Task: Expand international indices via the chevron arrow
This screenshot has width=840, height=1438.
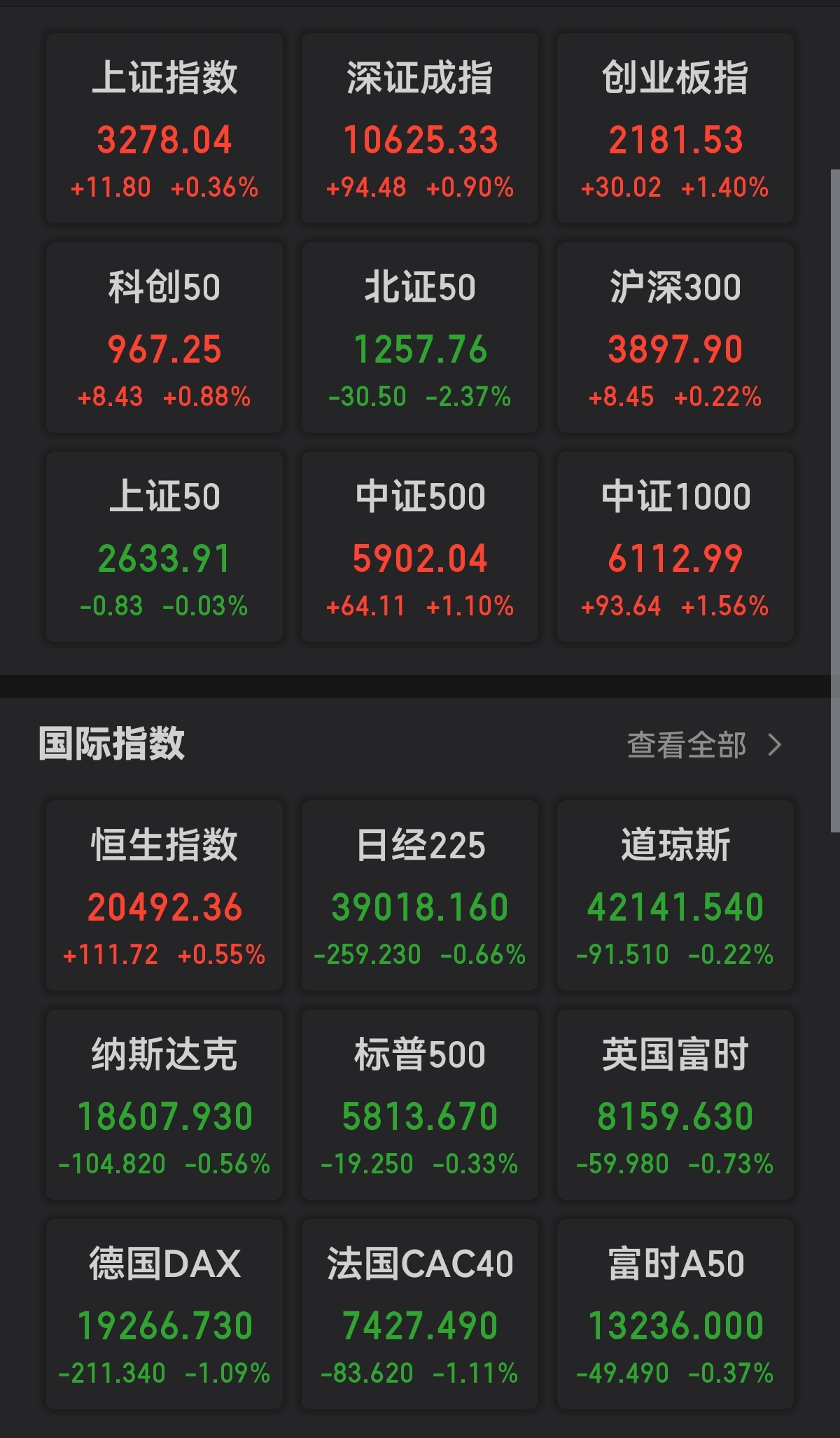Action: click(773, 746)
